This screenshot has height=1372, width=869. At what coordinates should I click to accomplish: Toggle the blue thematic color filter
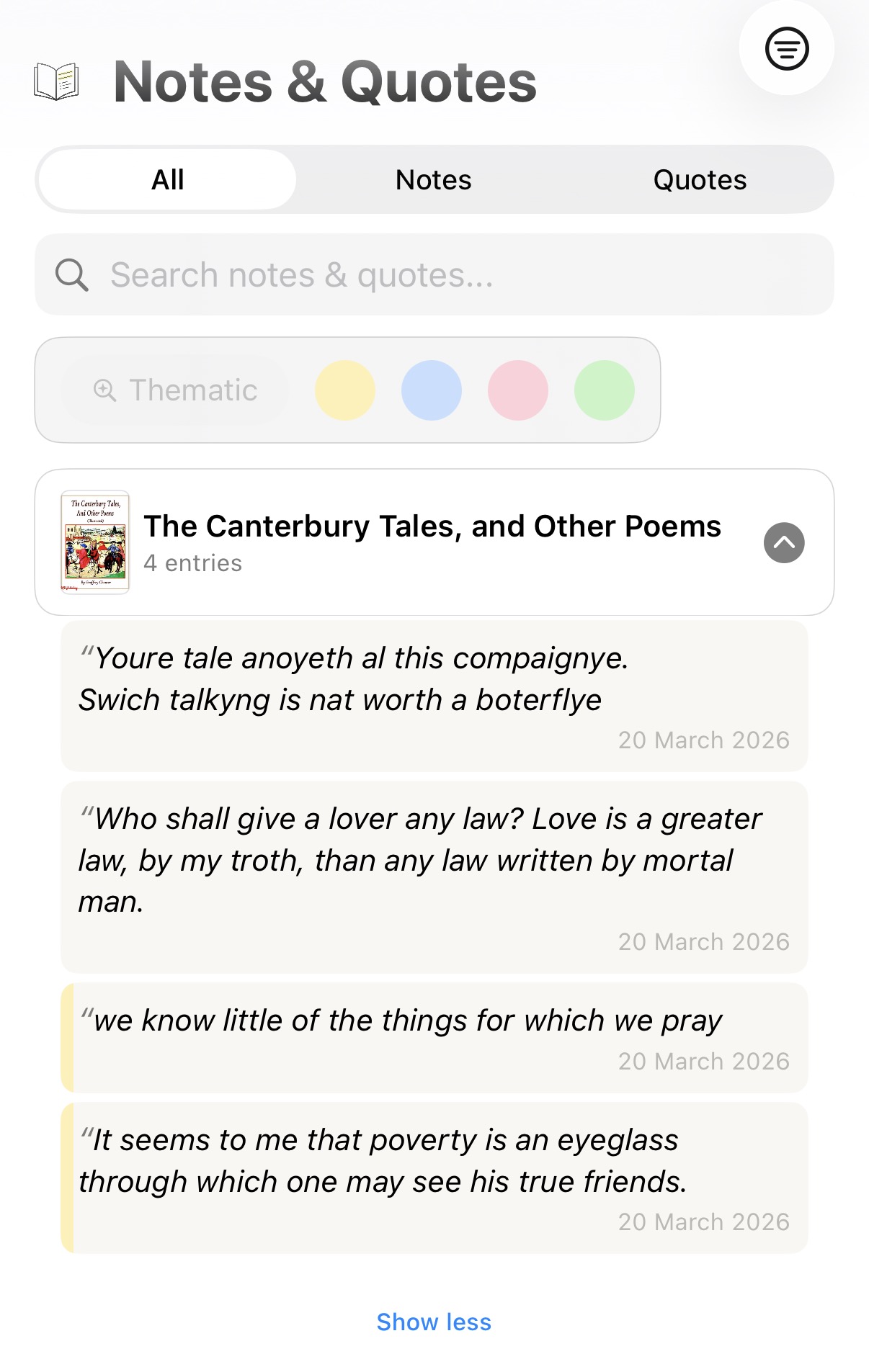pyautogui.click(x=432, y=390)
